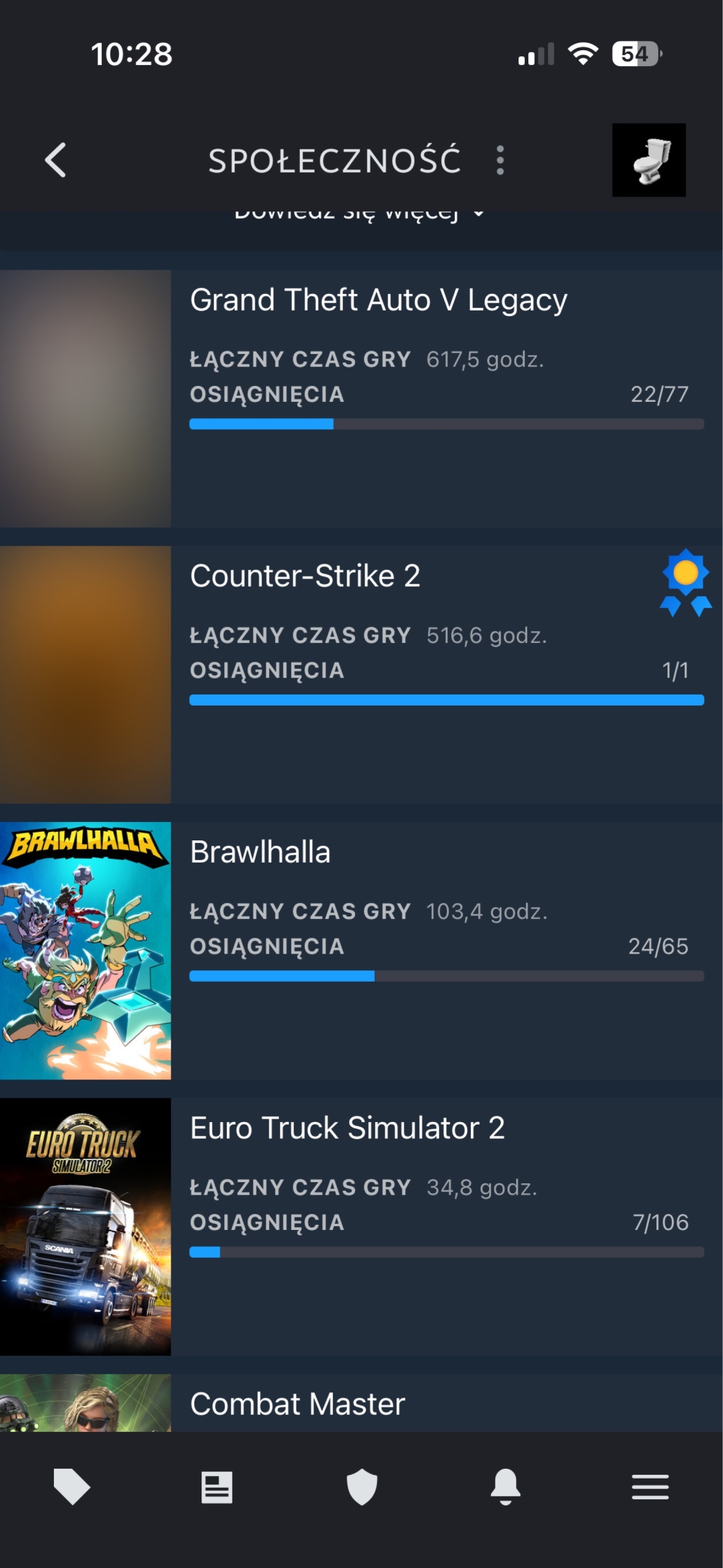Open the notifications bell tab

(x=506, y=1487)
